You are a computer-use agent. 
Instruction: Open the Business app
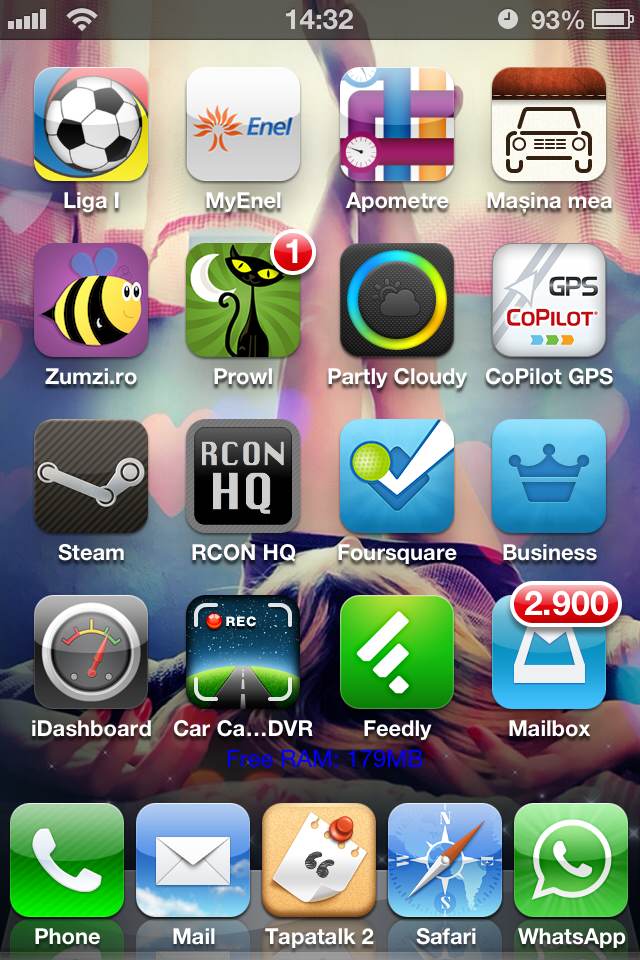click(549, 476)
